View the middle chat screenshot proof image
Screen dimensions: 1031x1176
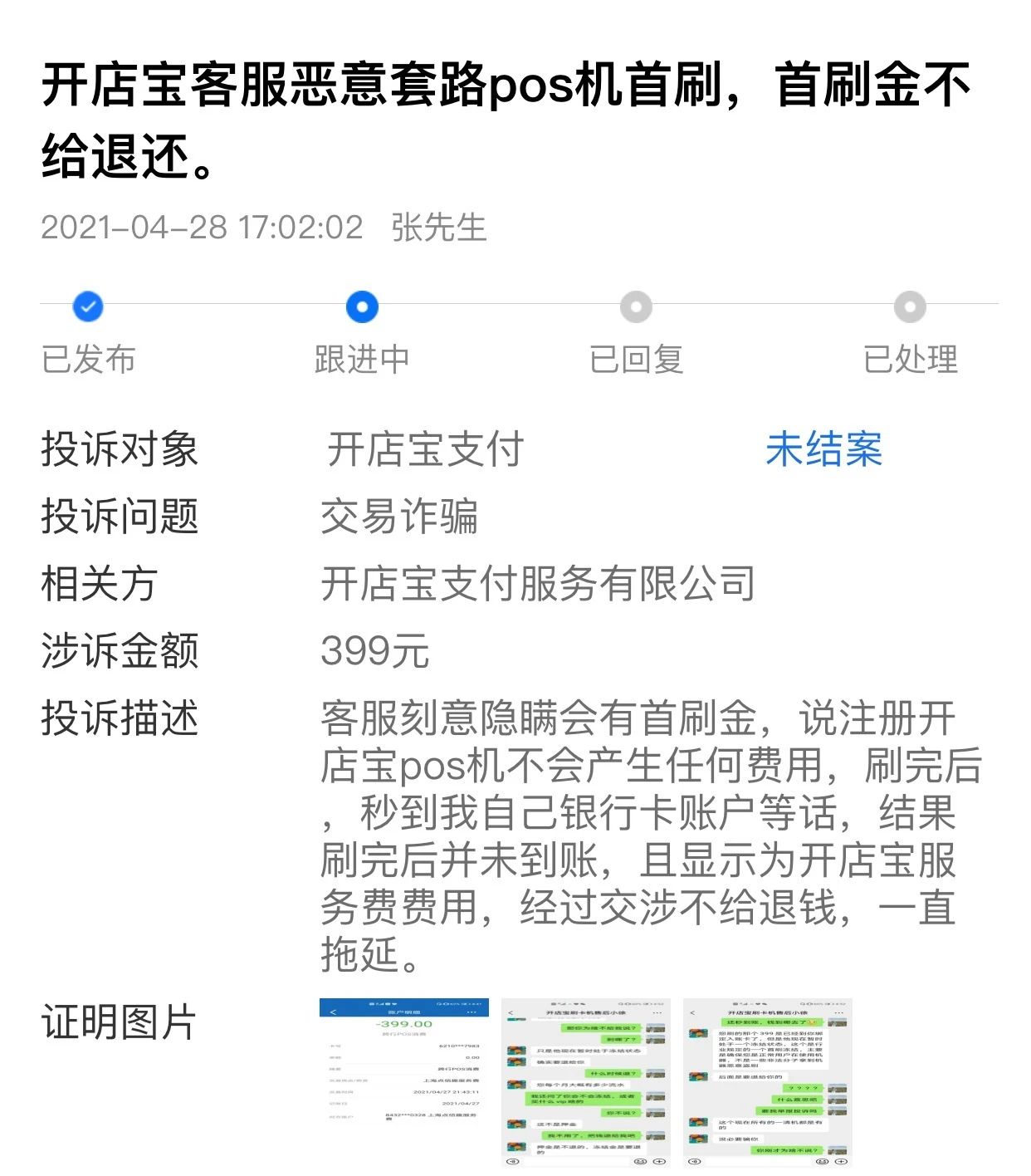click(x=586, y=1082)
